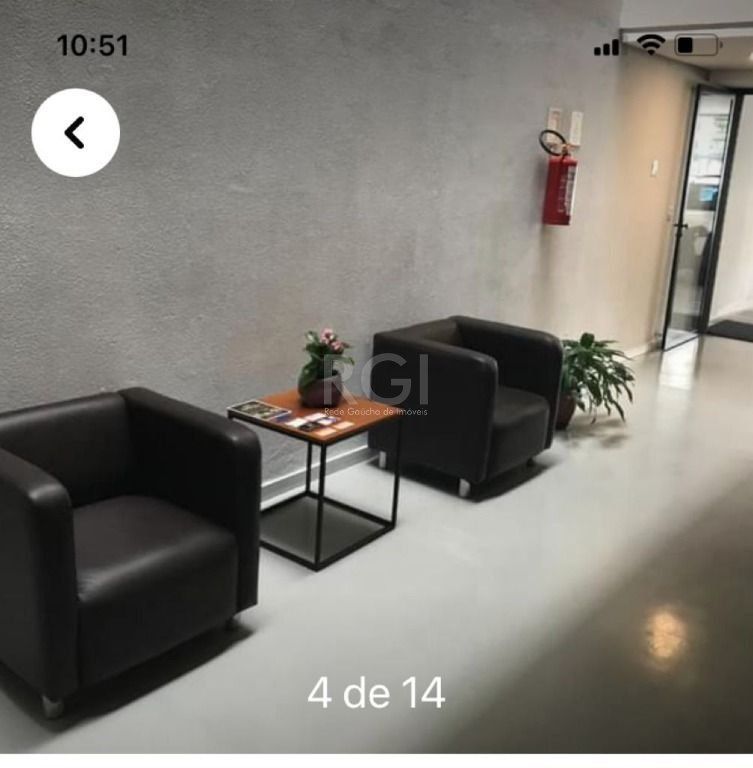
Task: Tap the white circular navigation button
Action: [x=73, y=131]
